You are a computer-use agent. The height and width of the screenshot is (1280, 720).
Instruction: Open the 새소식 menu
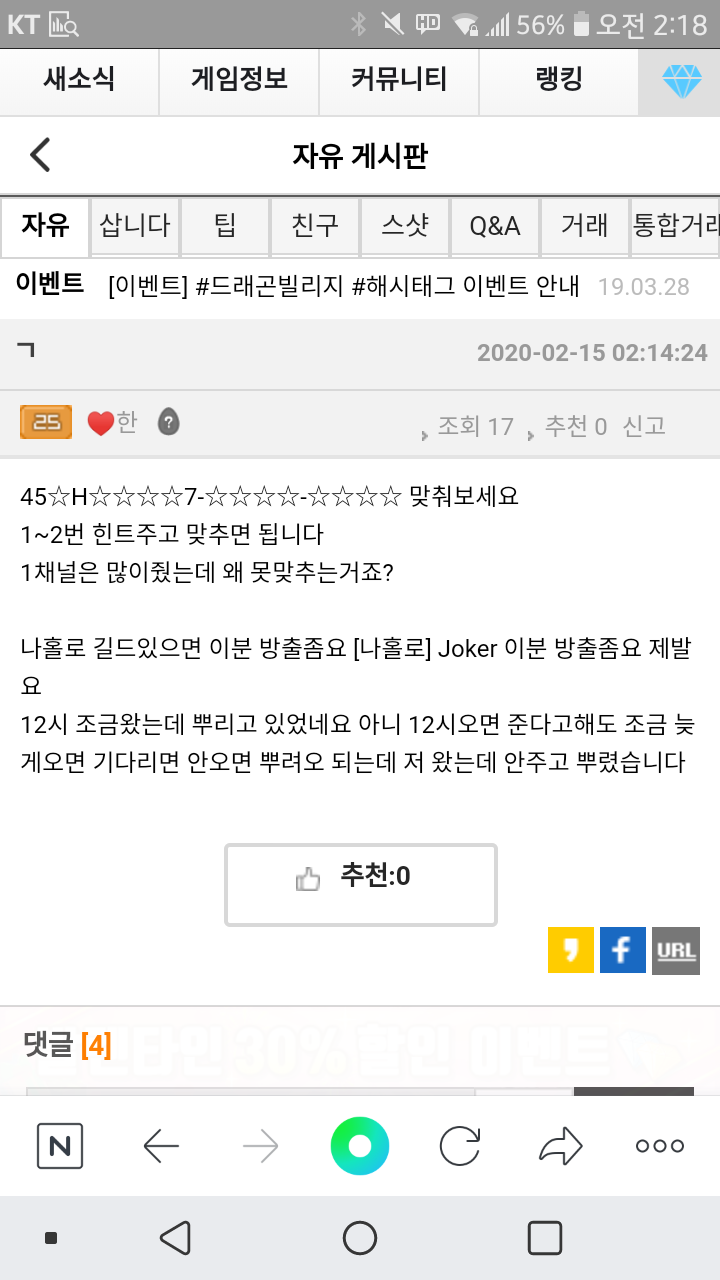point(79,80)
